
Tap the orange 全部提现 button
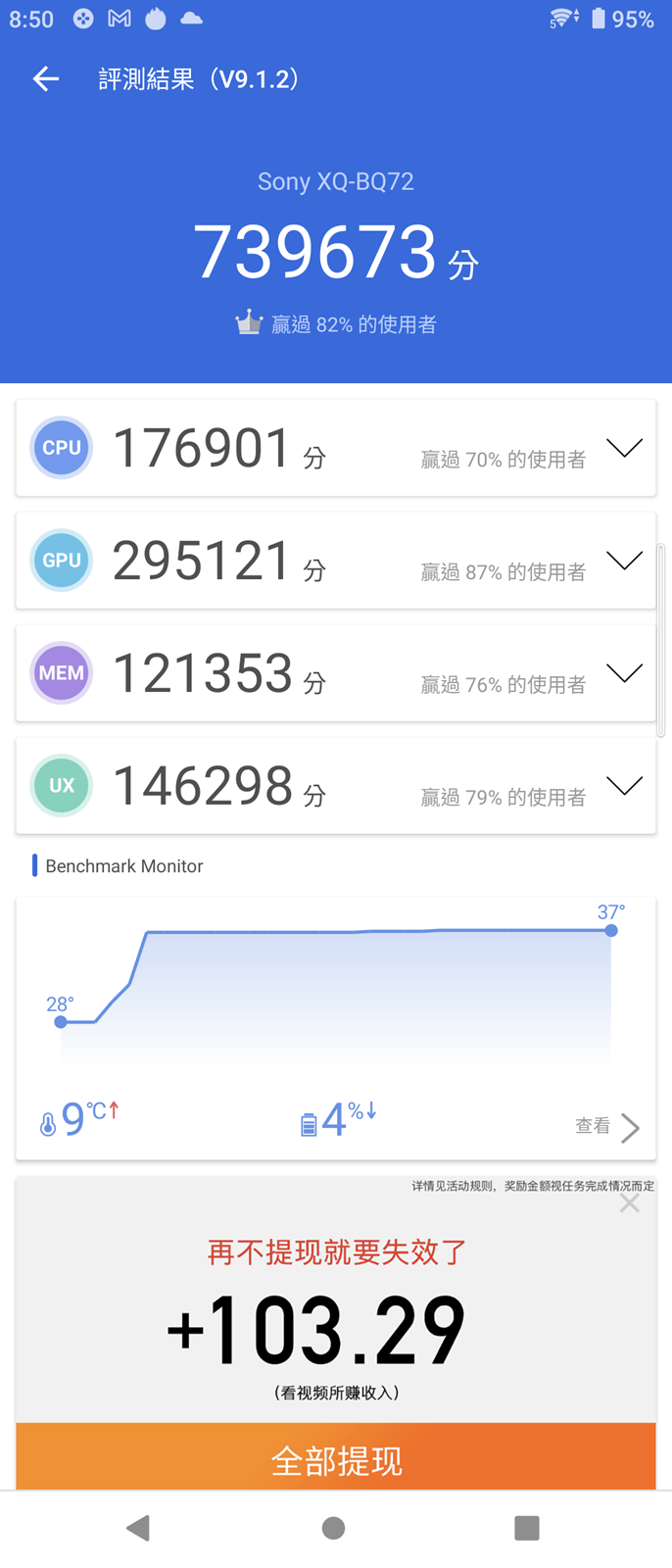tap(336, 1459)
